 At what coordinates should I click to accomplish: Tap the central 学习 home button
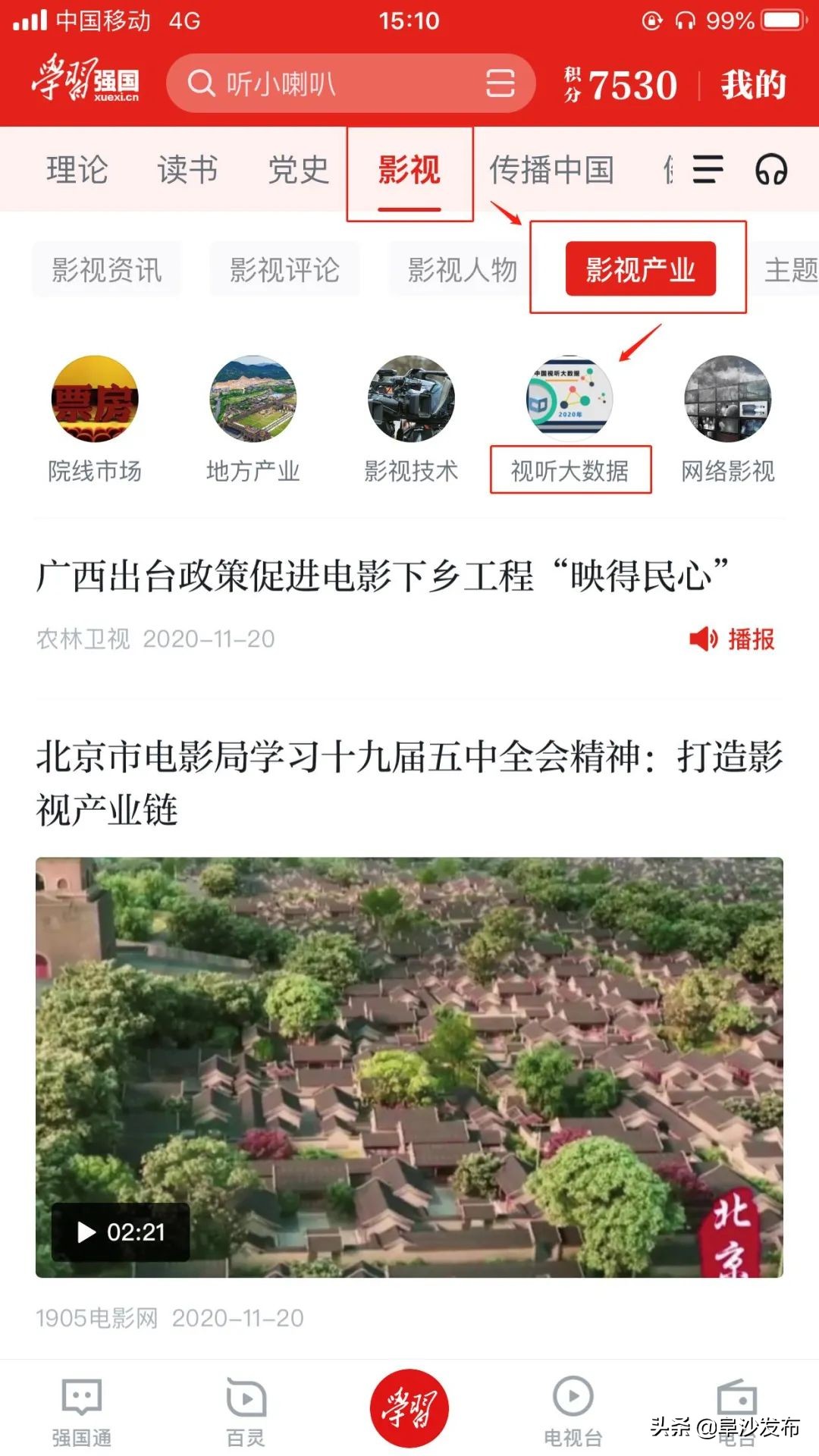409,1407
